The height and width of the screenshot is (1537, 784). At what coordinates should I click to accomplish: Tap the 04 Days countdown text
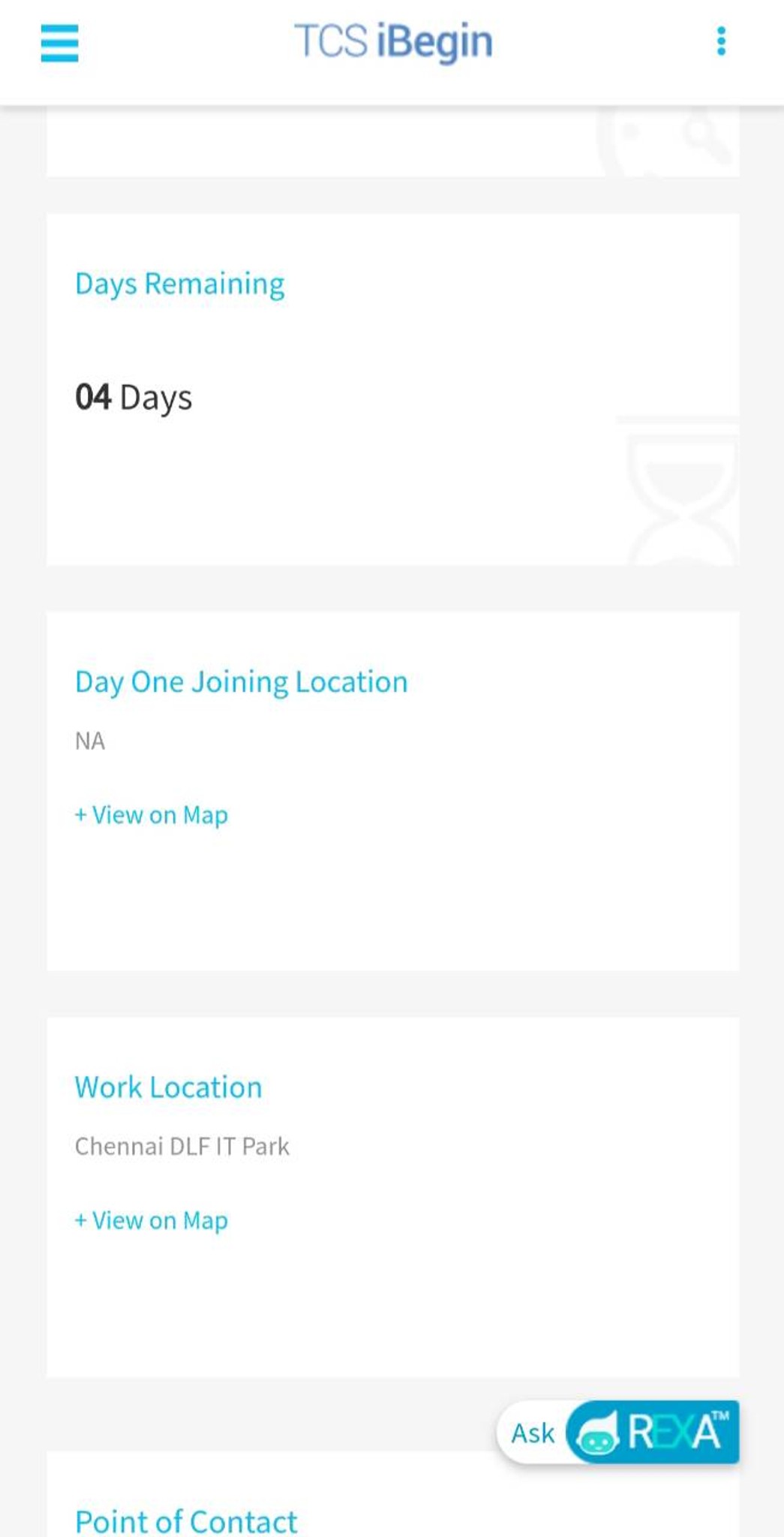133,396
